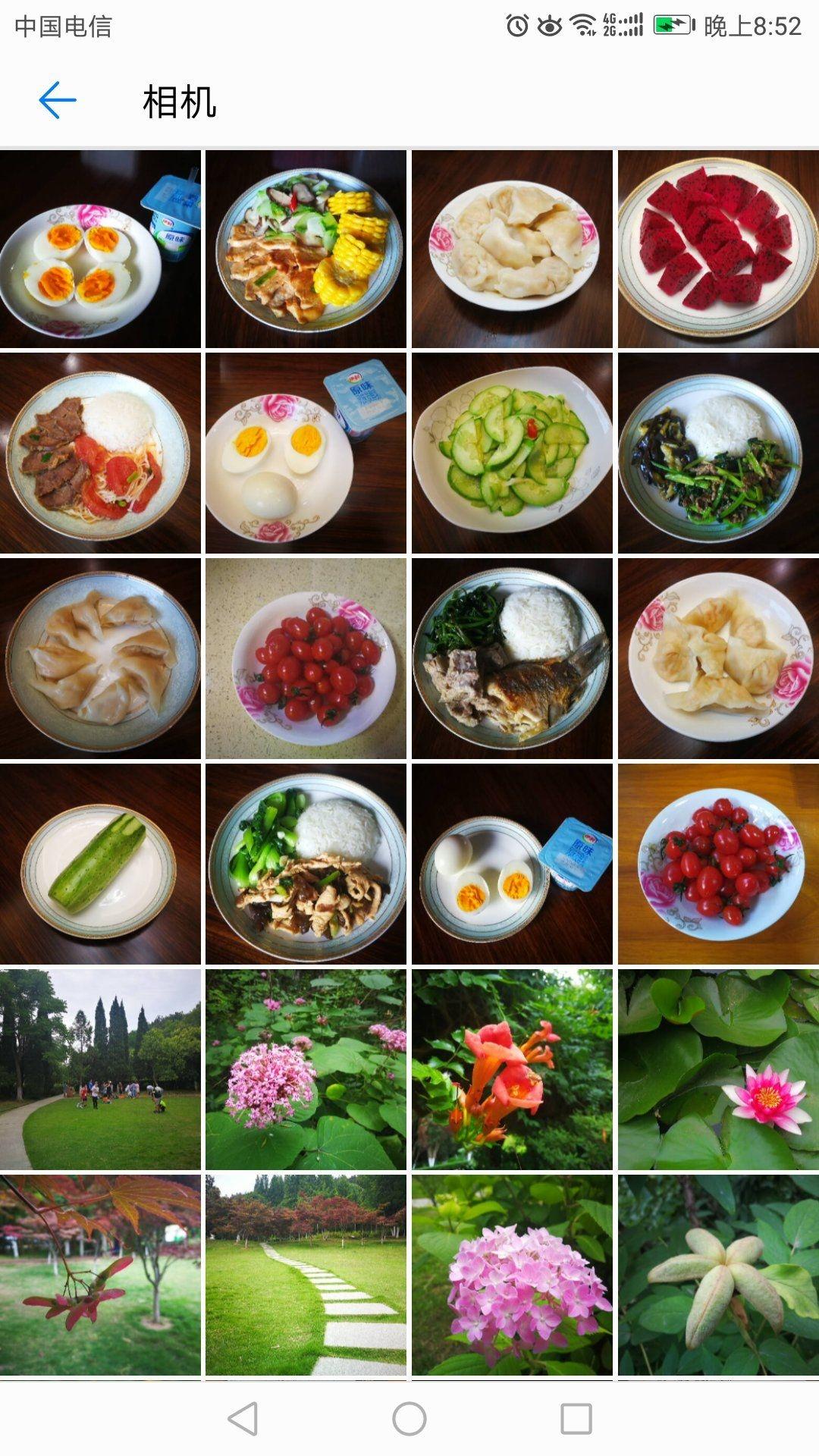Open the pink water lily photo
Image resolution: width=819 pixels, height=1456 pixels.
[717, 1069]
